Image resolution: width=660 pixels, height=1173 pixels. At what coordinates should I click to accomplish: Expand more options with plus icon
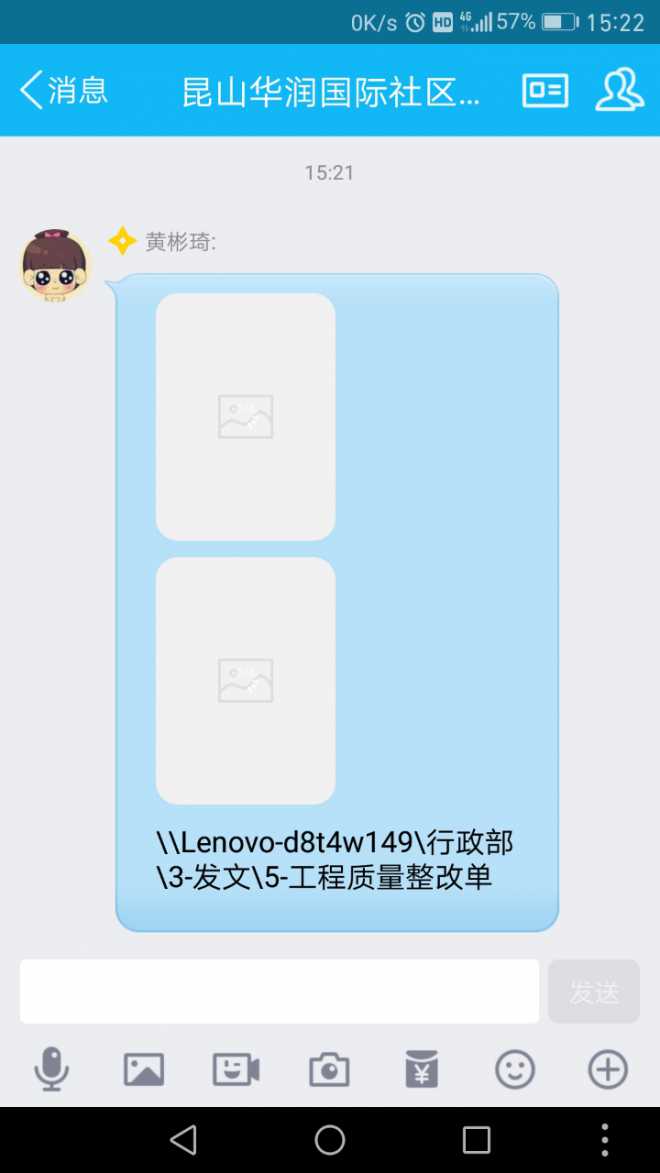(607, 1070)
